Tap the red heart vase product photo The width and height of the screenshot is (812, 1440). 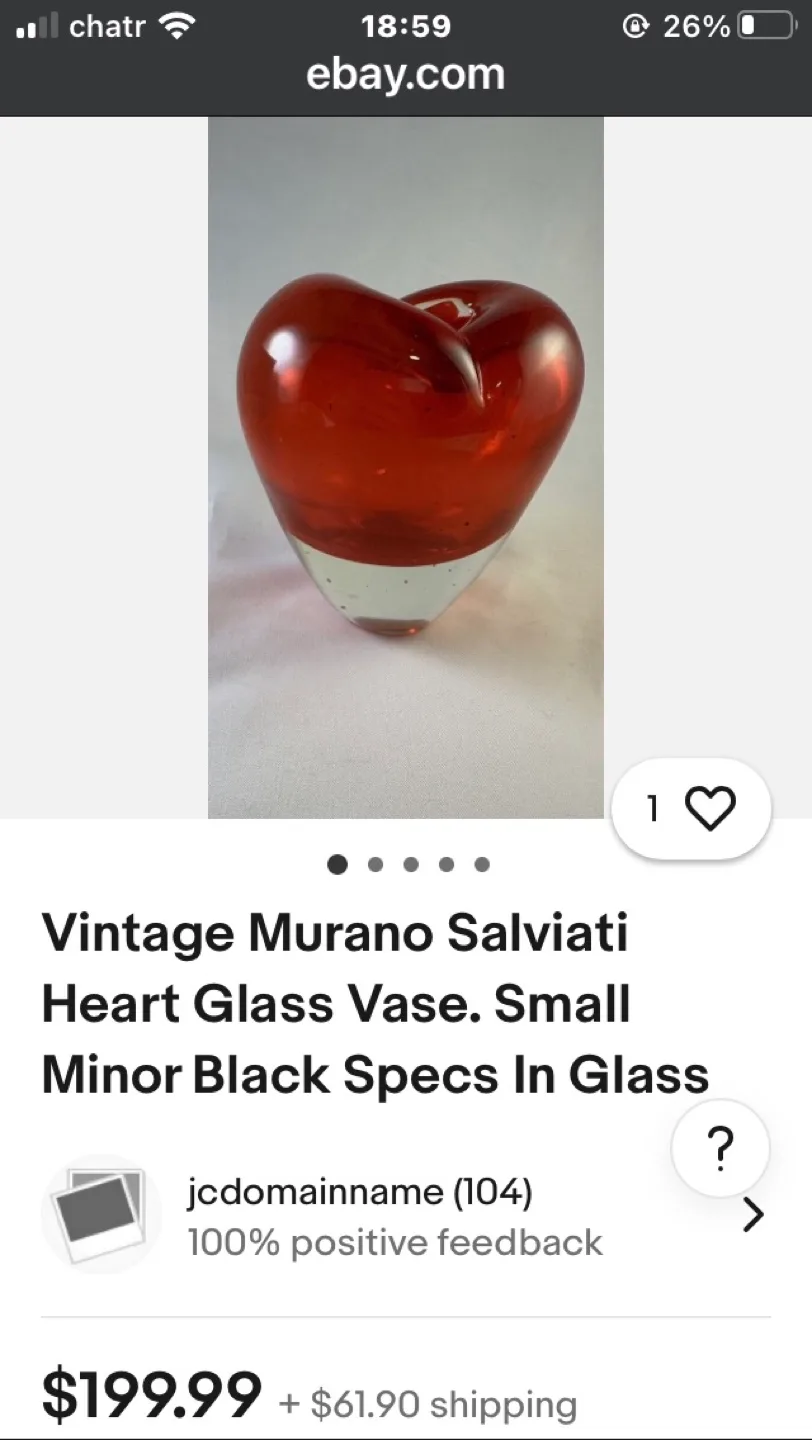click(406, 467)
